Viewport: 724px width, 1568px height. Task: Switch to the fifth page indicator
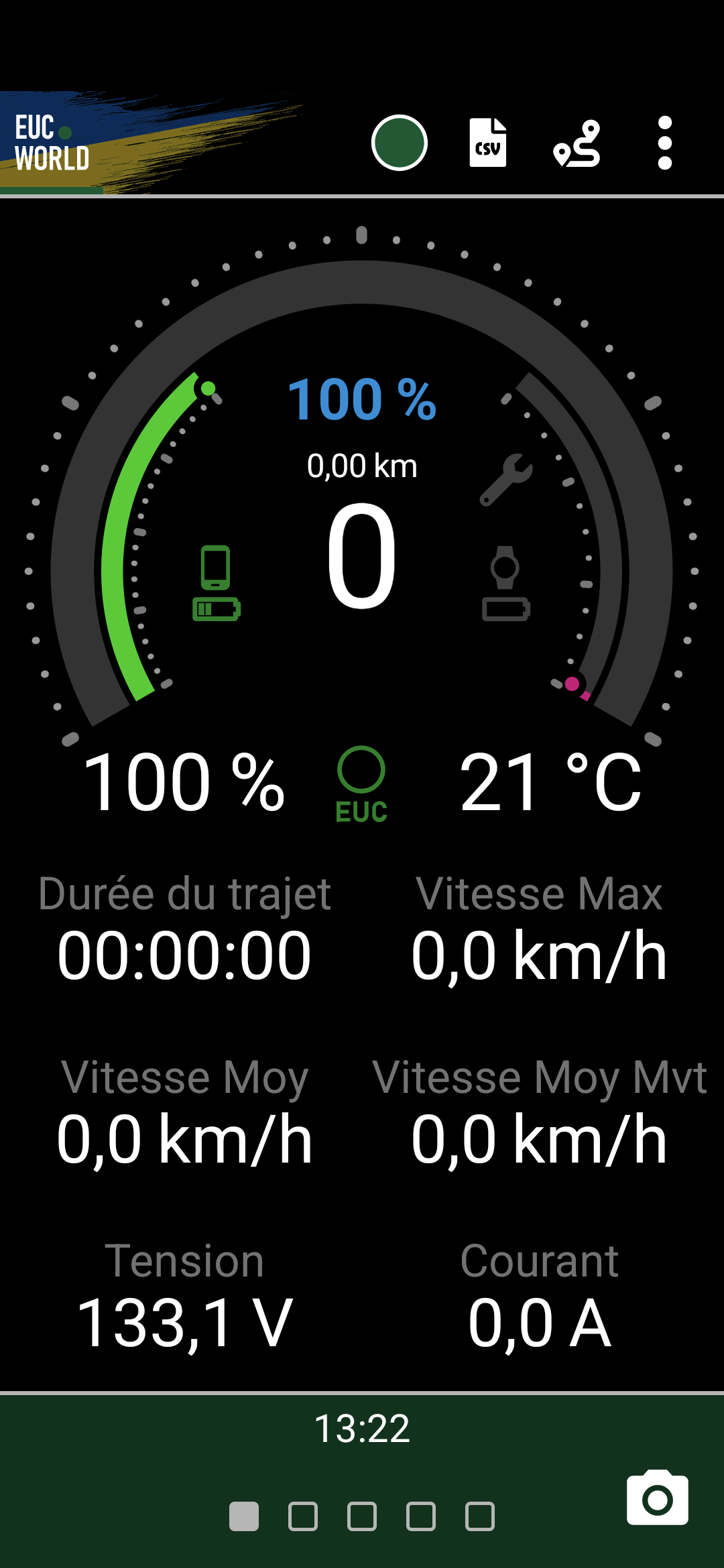tap(480, 1516)
